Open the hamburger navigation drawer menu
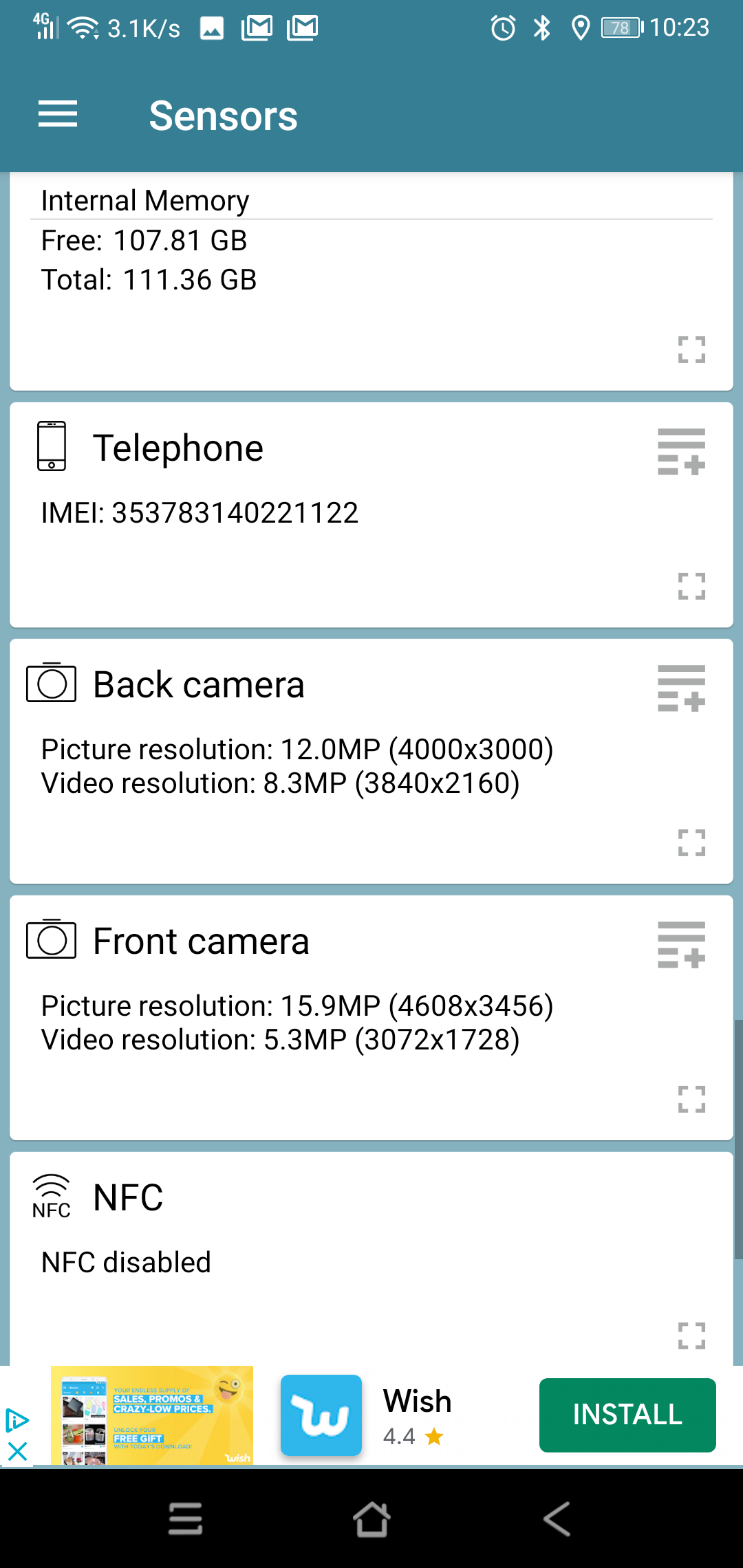Screen dimensions: 743x1568 pos(58,114)
